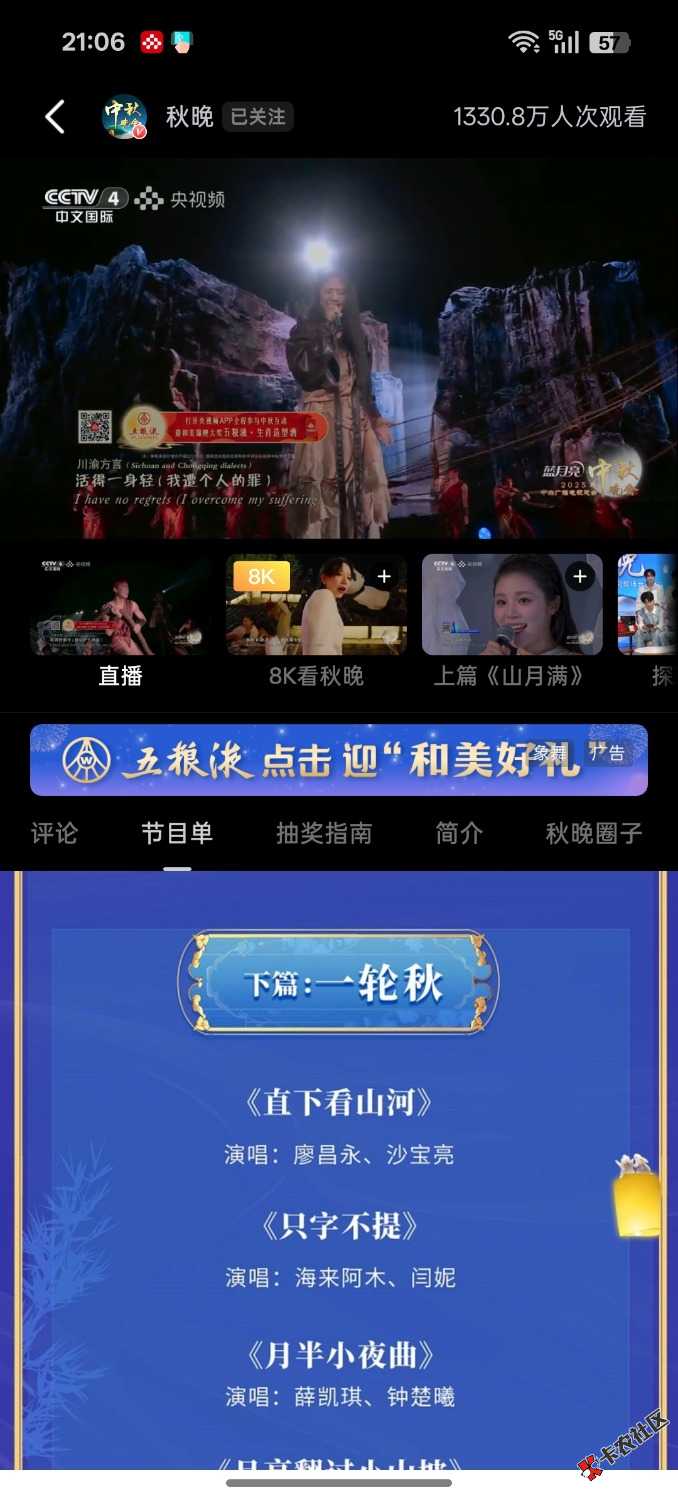Select the 直播 stream thumbnail
Image resolution: width=678 pixels, height=1500 pixels.
[x=120, y=606]
